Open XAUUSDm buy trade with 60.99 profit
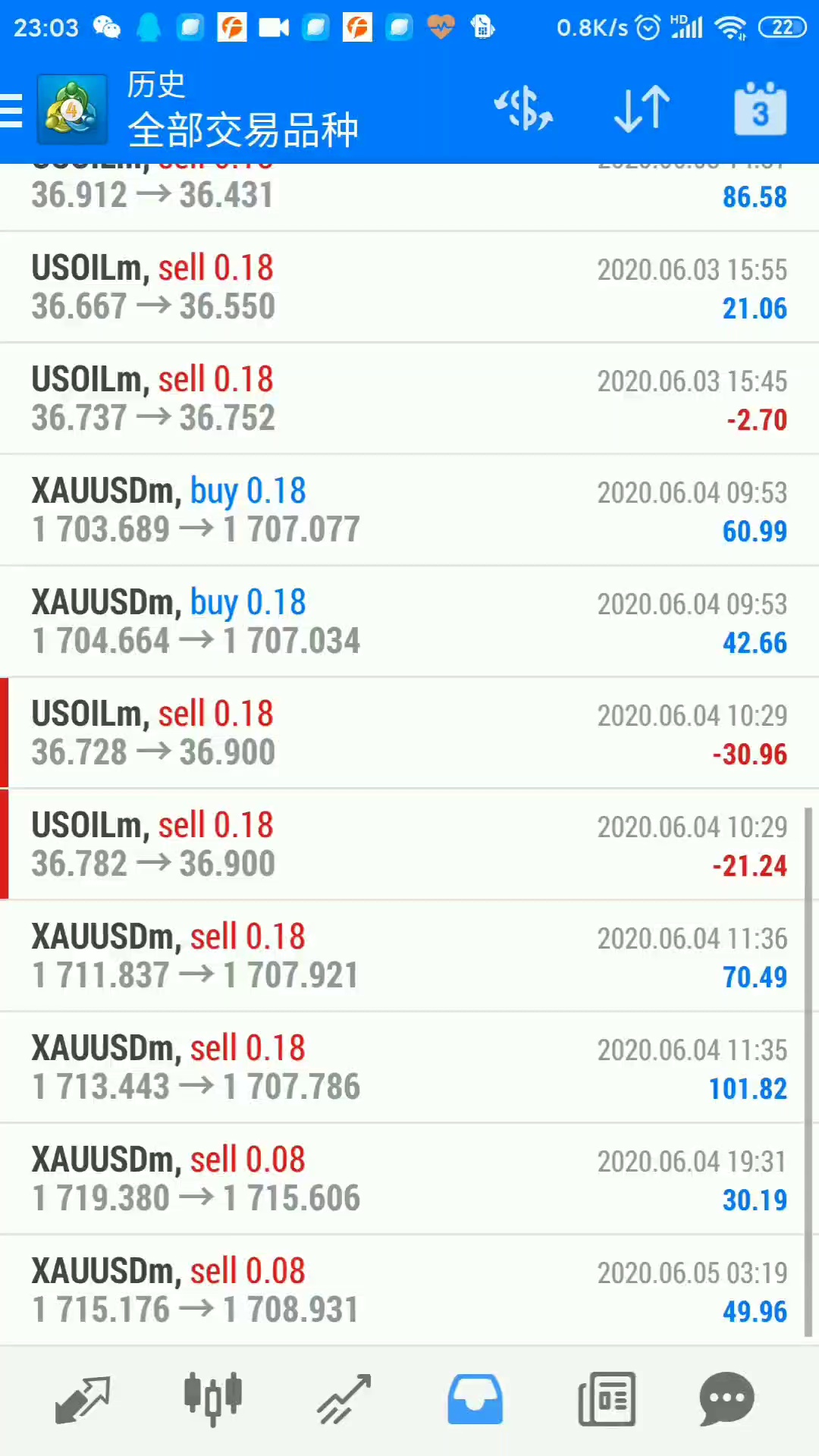This screenshot has height=1456, width=819. click(409, 510)
